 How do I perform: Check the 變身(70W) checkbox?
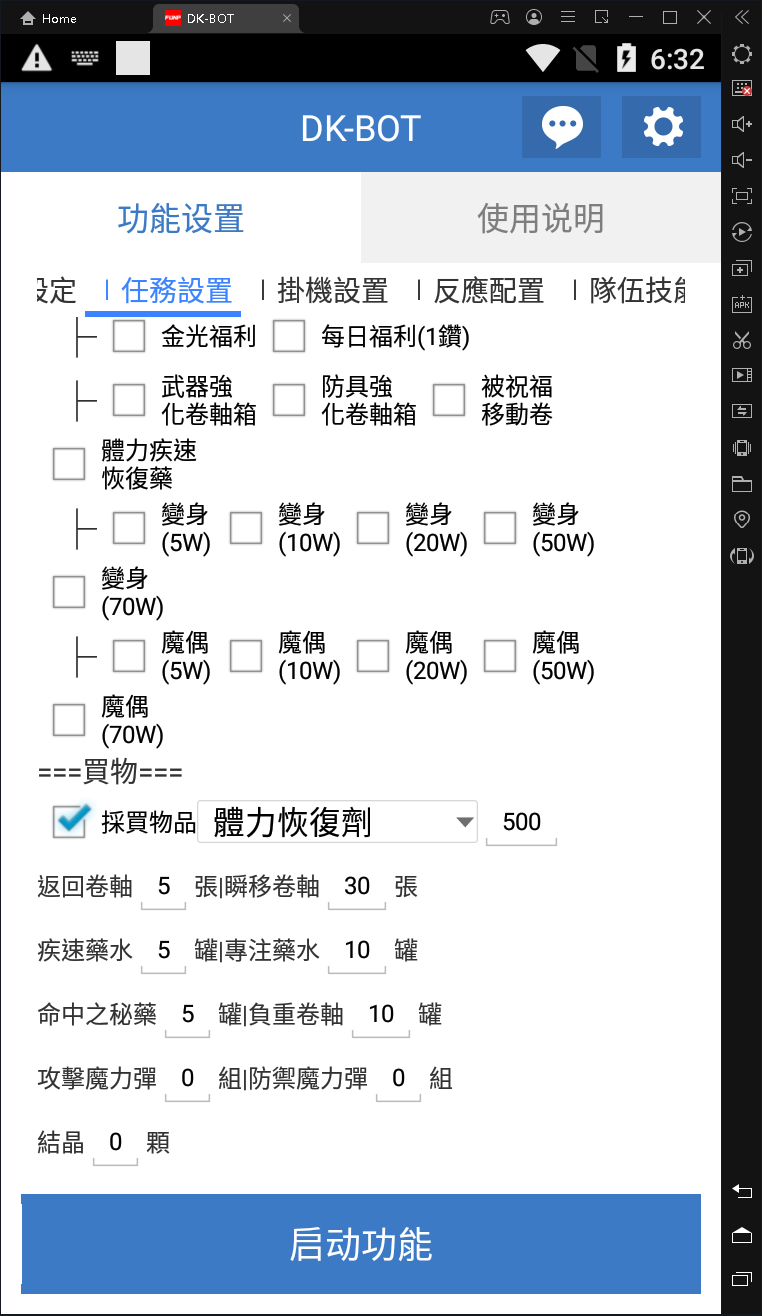click(x=69, y=592)
